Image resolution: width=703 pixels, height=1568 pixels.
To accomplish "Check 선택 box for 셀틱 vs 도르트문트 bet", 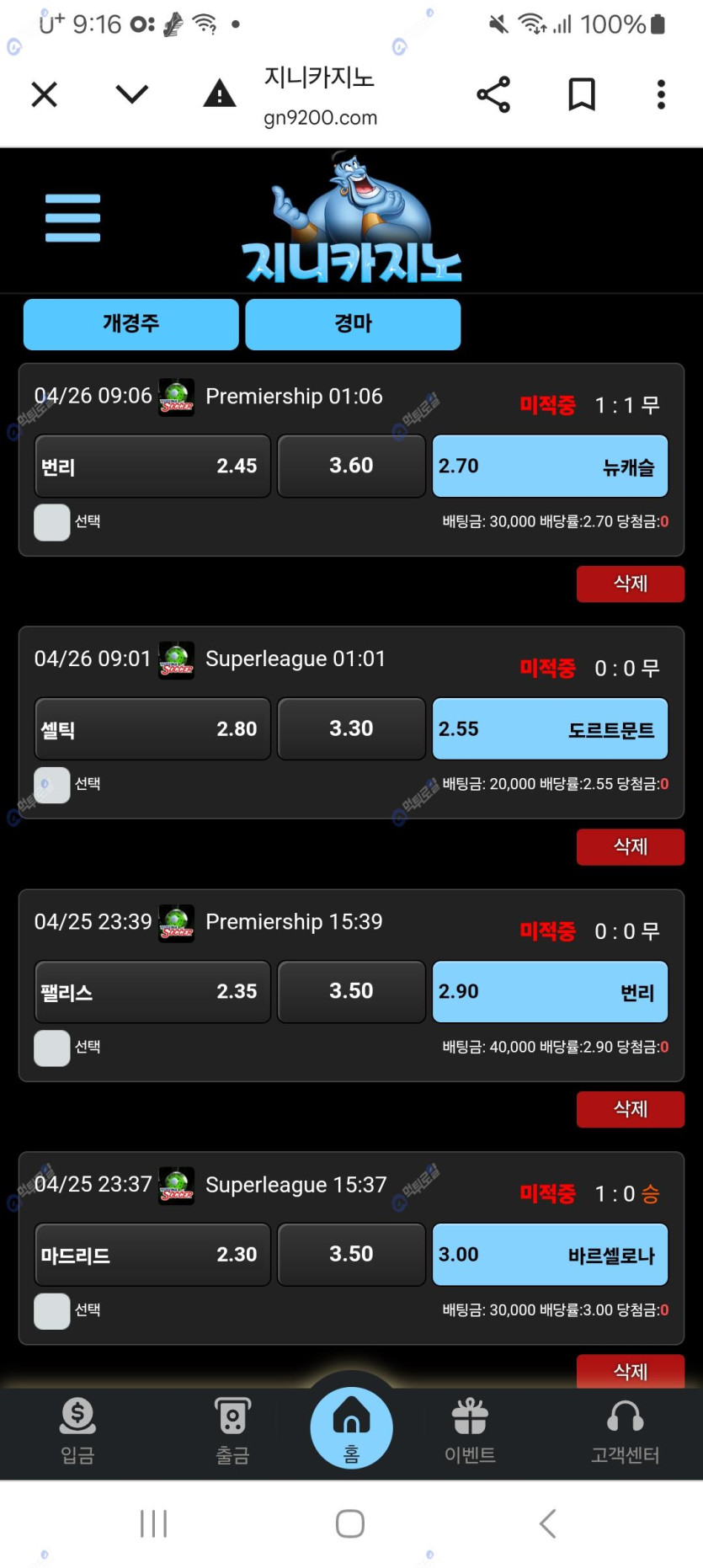I will click(52, 785).
